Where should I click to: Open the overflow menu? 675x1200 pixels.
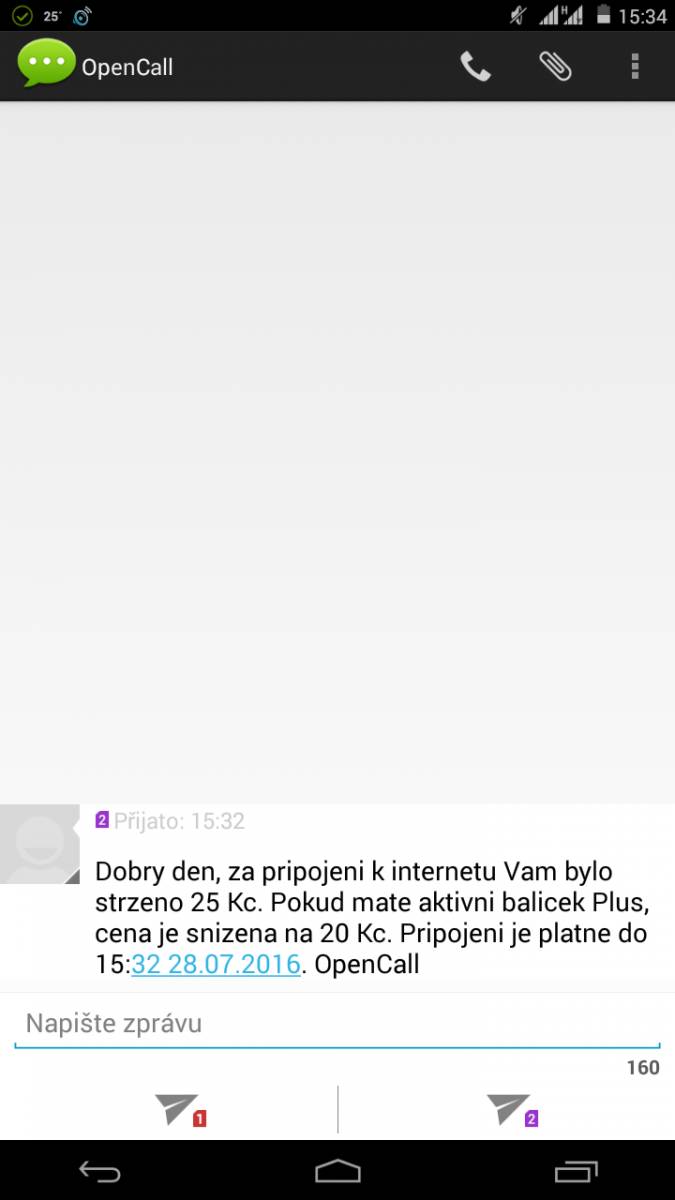click(x=635, y=67)
